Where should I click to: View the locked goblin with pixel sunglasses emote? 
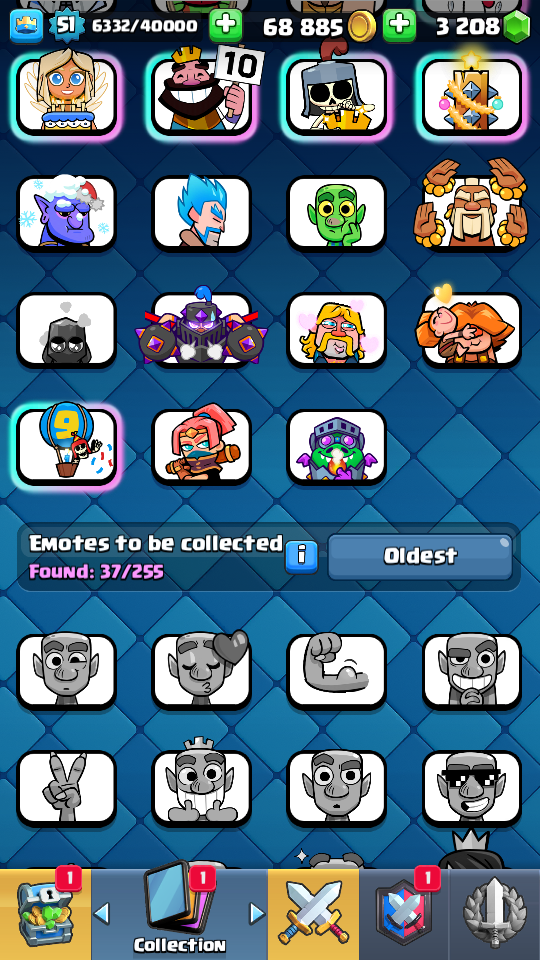click(472, 787)
